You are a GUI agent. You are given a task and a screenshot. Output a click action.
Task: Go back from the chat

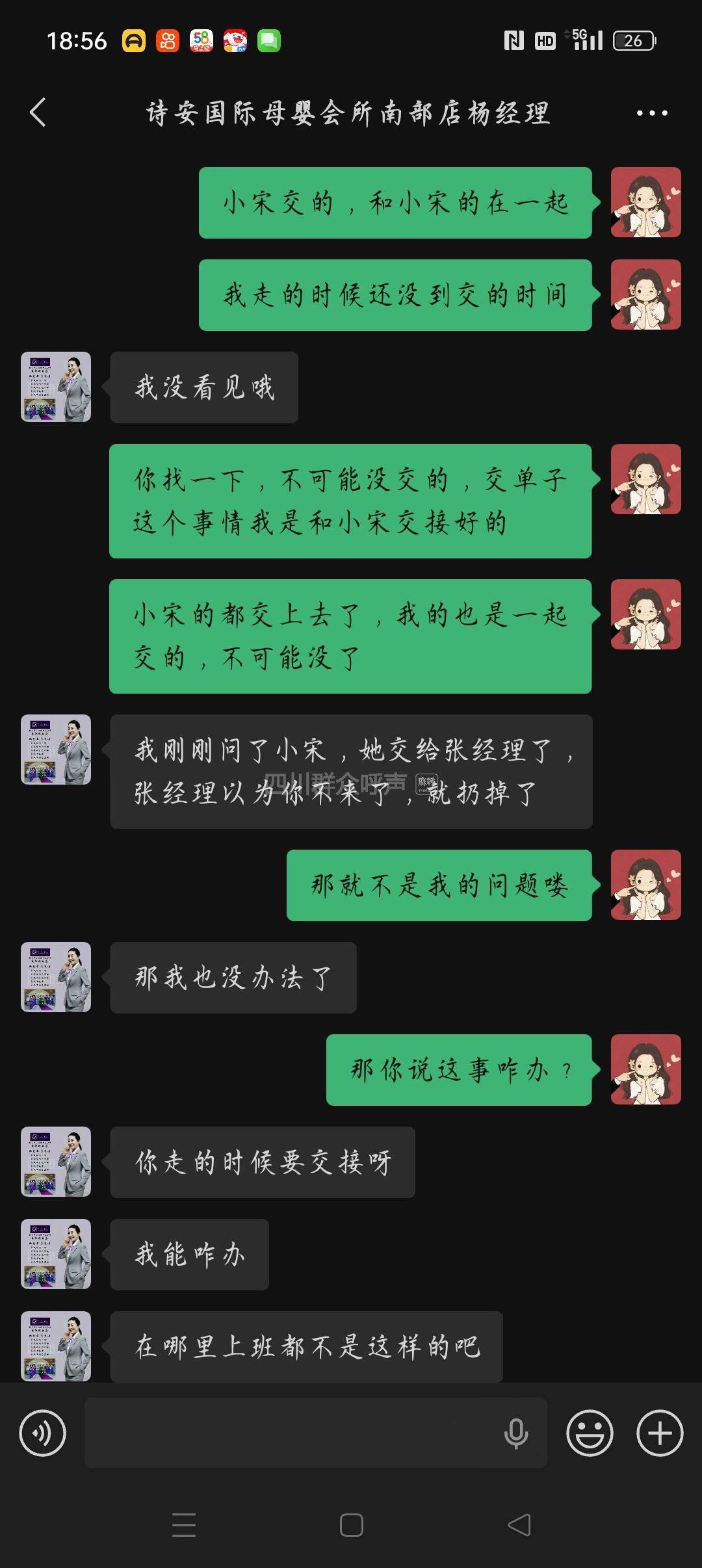38,112
